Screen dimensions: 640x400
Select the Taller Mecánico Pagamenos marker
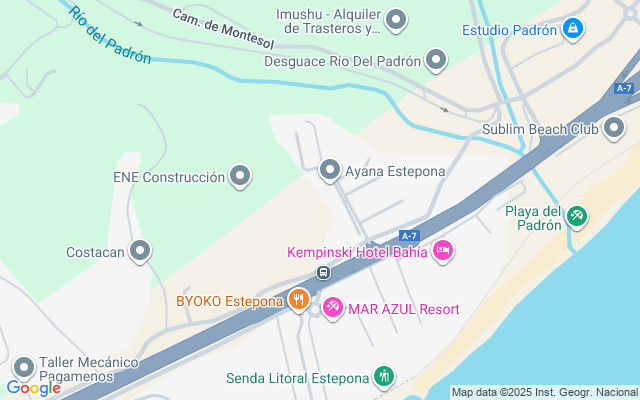pos(25,365)
